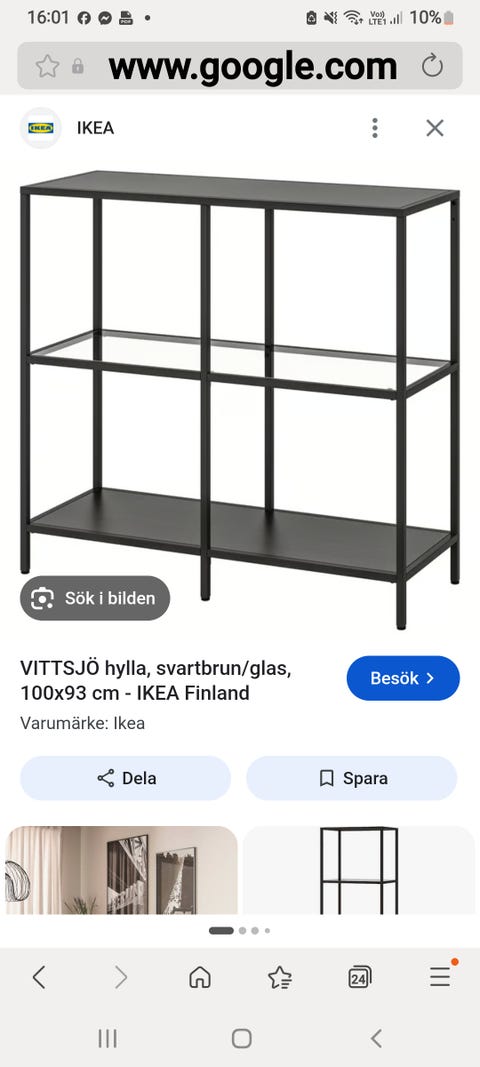The width and height of the screenshot is (480, 1067).
Task: Tap the www.google.com address field
Action: (x=253, y=66)
